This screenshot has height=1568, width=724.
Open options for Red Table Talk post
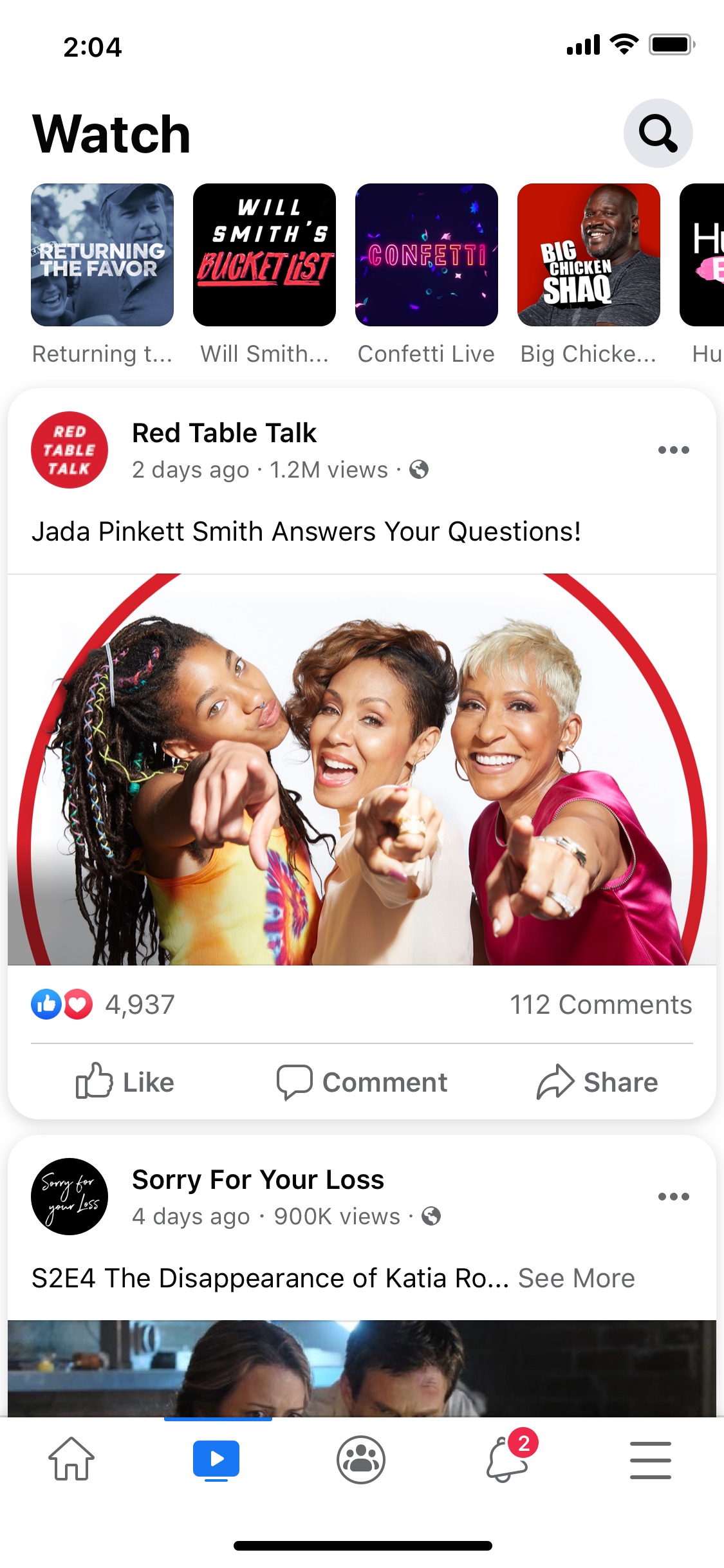[x=673, y=450]
